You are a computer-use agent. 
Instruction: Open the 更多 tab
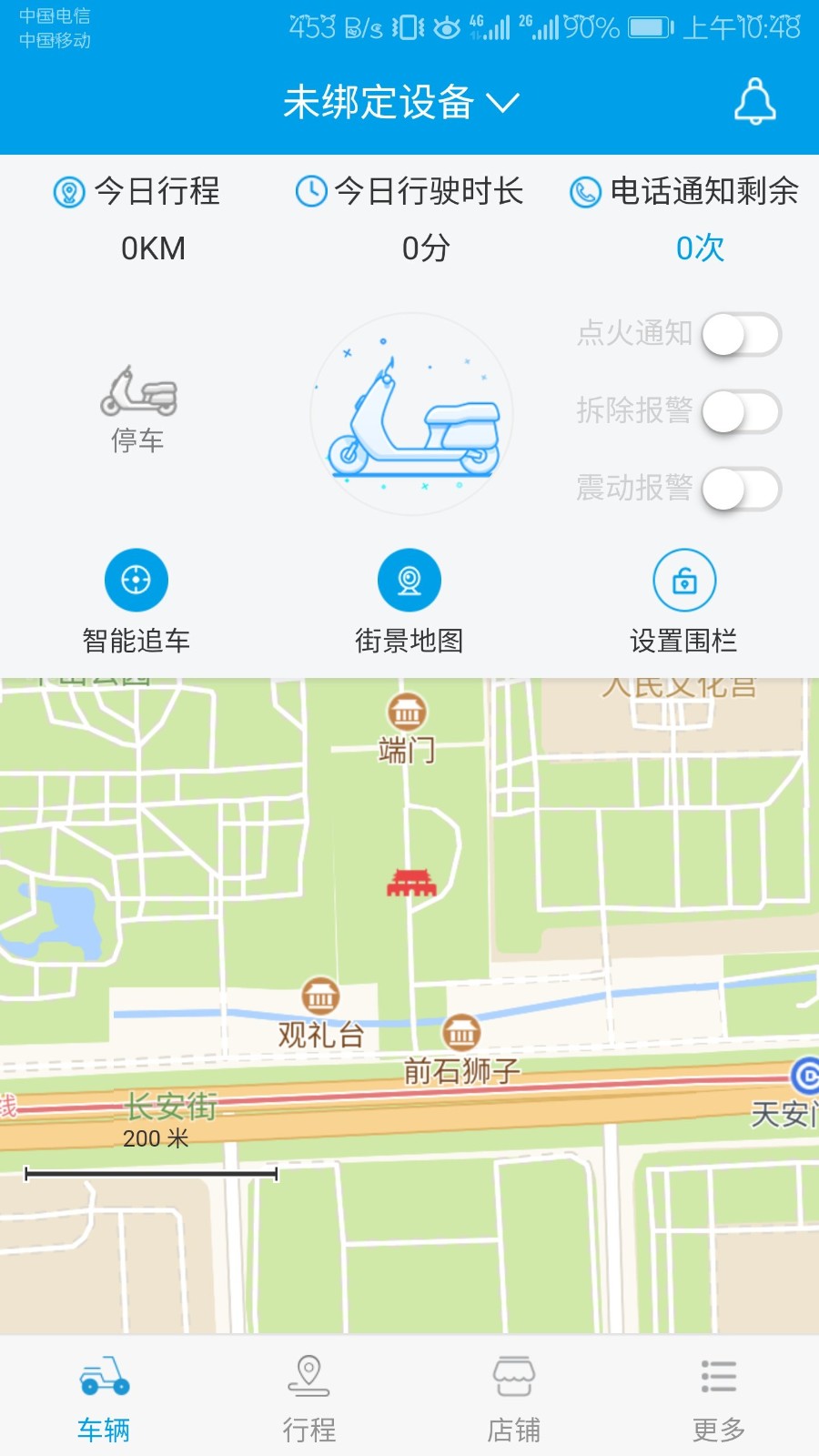(x=718, y=1399)
